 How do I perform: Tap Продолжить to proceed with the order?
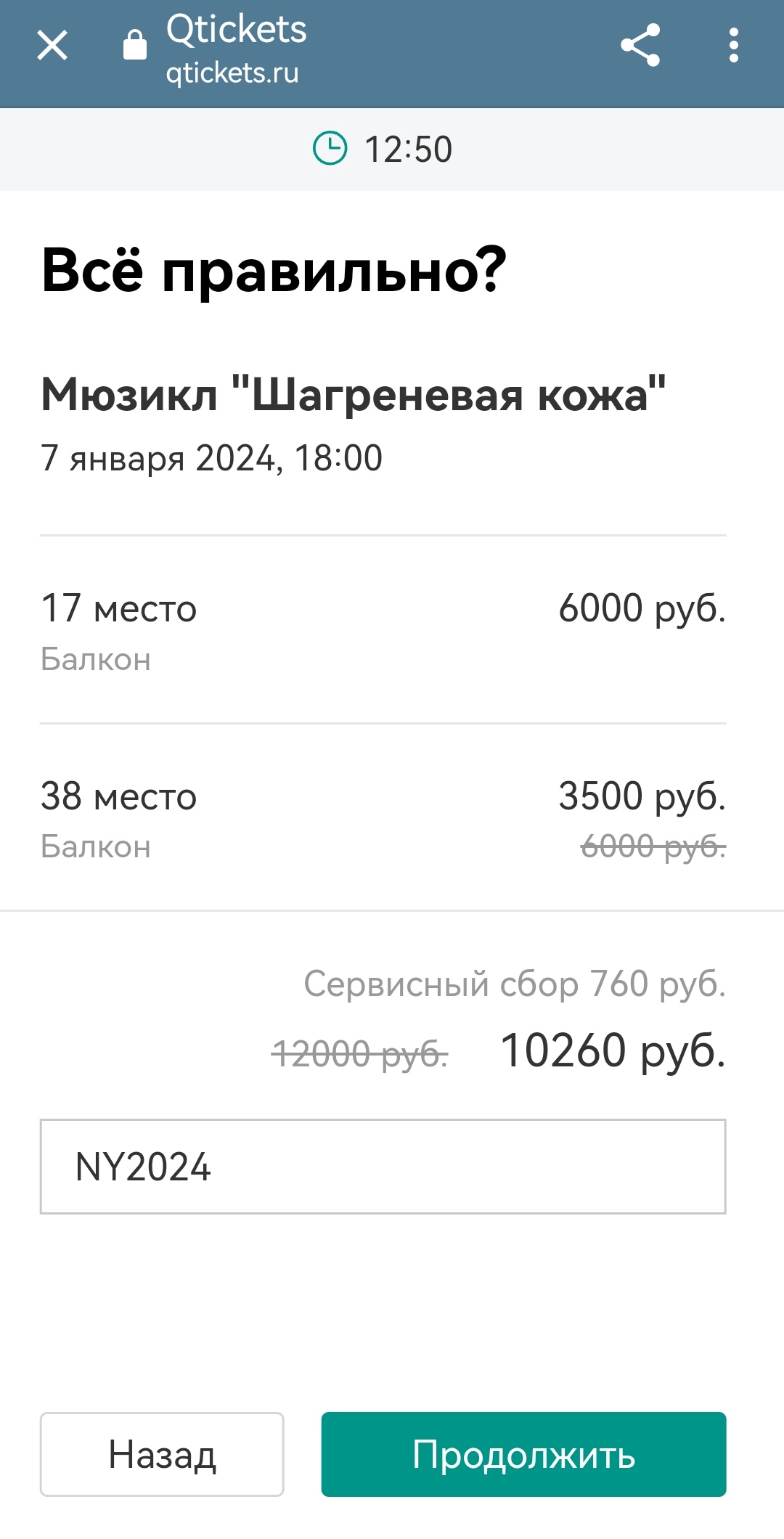point(524,1454)
